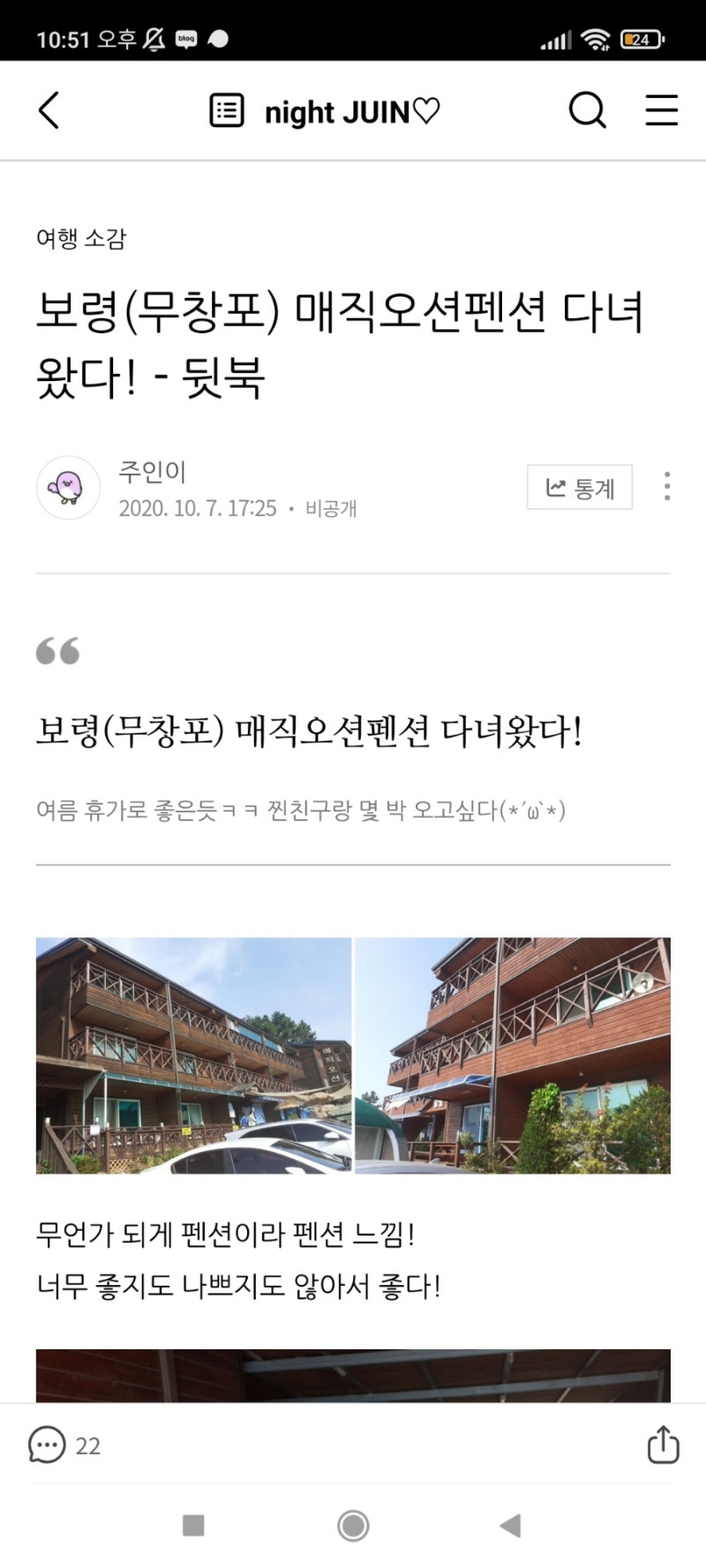Open the three-dot options menu on the post
This screenshot has width=706, height=1568.
[x=667, y=487]
